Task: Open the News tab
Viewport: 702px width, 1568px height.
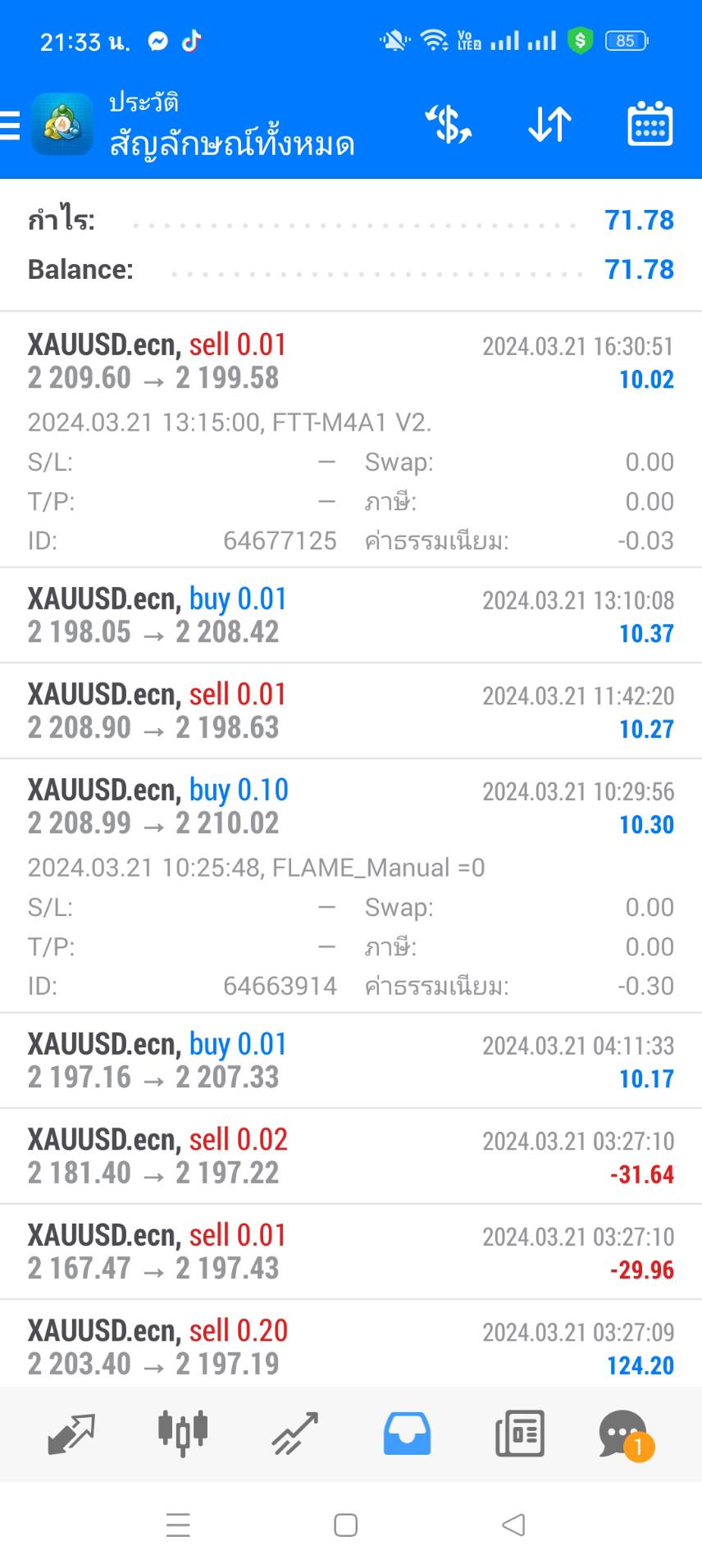Action: (x=519, y=1434)
